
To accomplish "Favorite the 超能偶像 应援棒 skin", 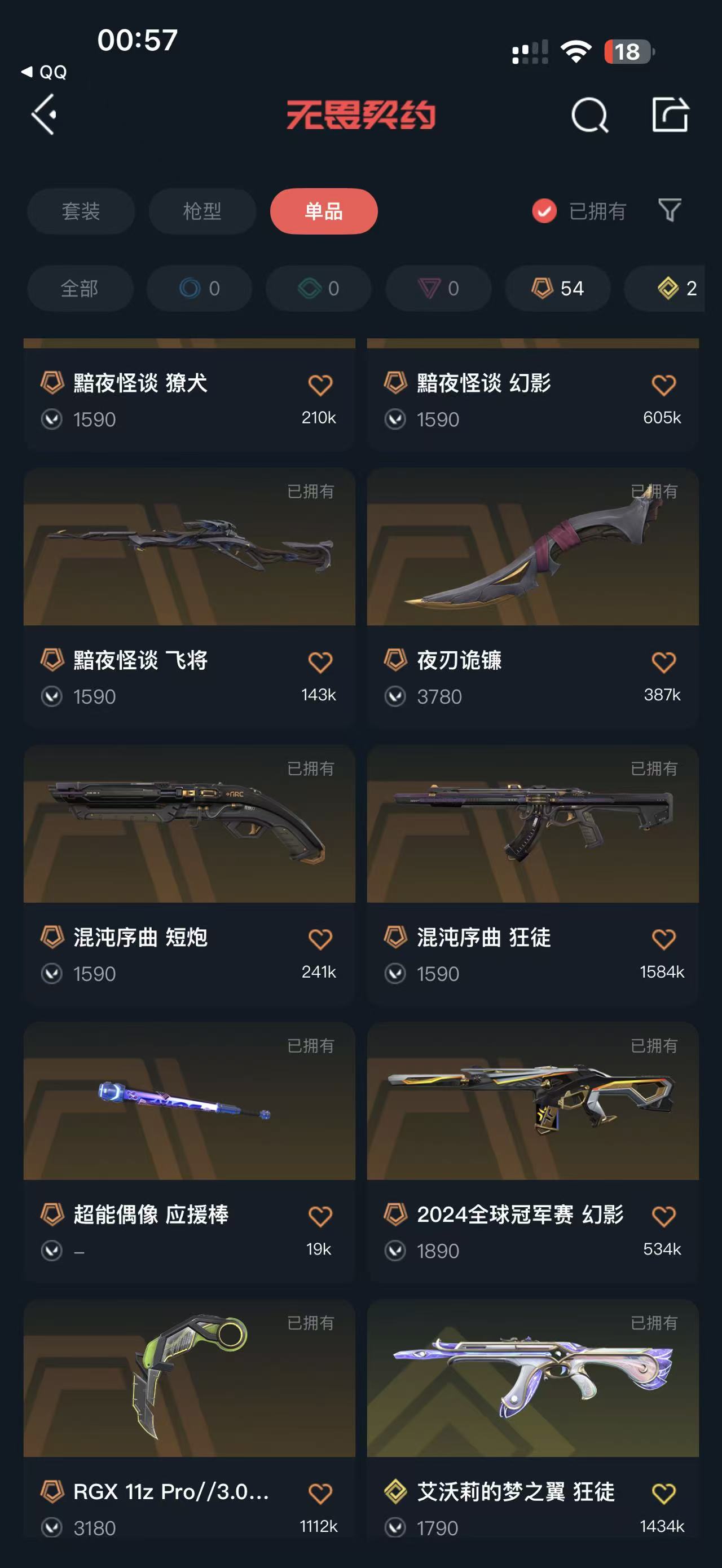I will (x=320, y=1216).
